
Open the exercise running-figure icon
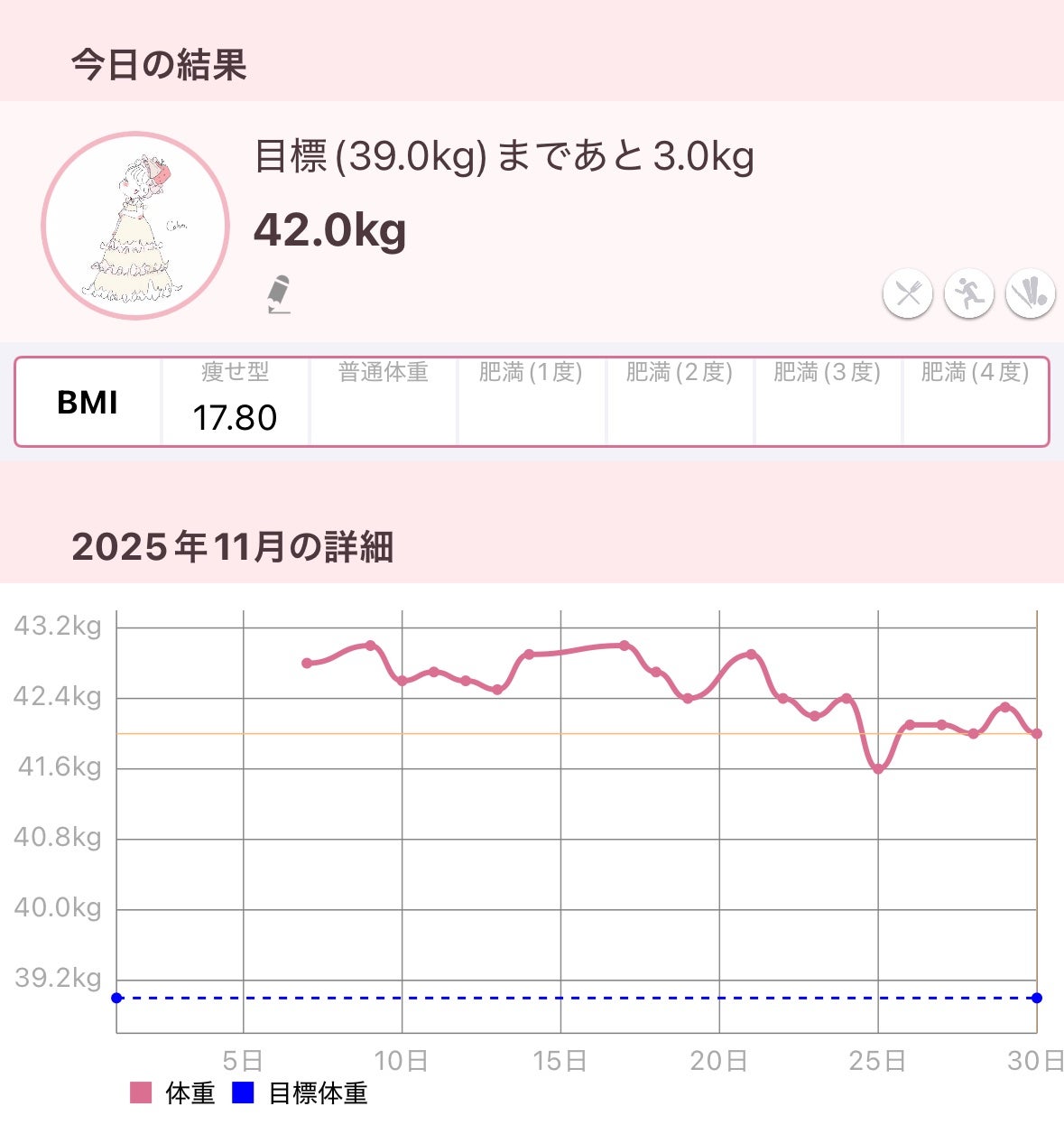click(x=969, y=293)
